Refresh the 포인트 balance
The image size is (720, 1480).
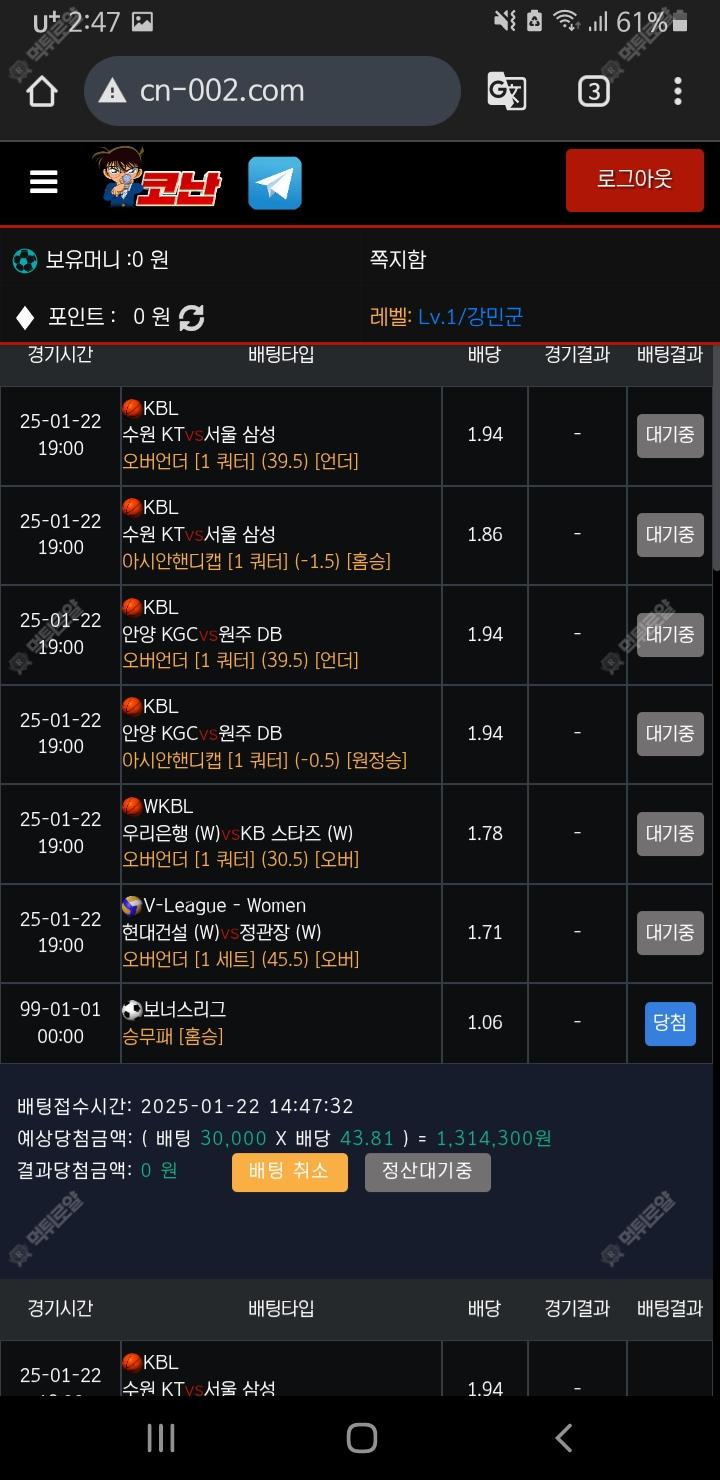click(191, 318)
